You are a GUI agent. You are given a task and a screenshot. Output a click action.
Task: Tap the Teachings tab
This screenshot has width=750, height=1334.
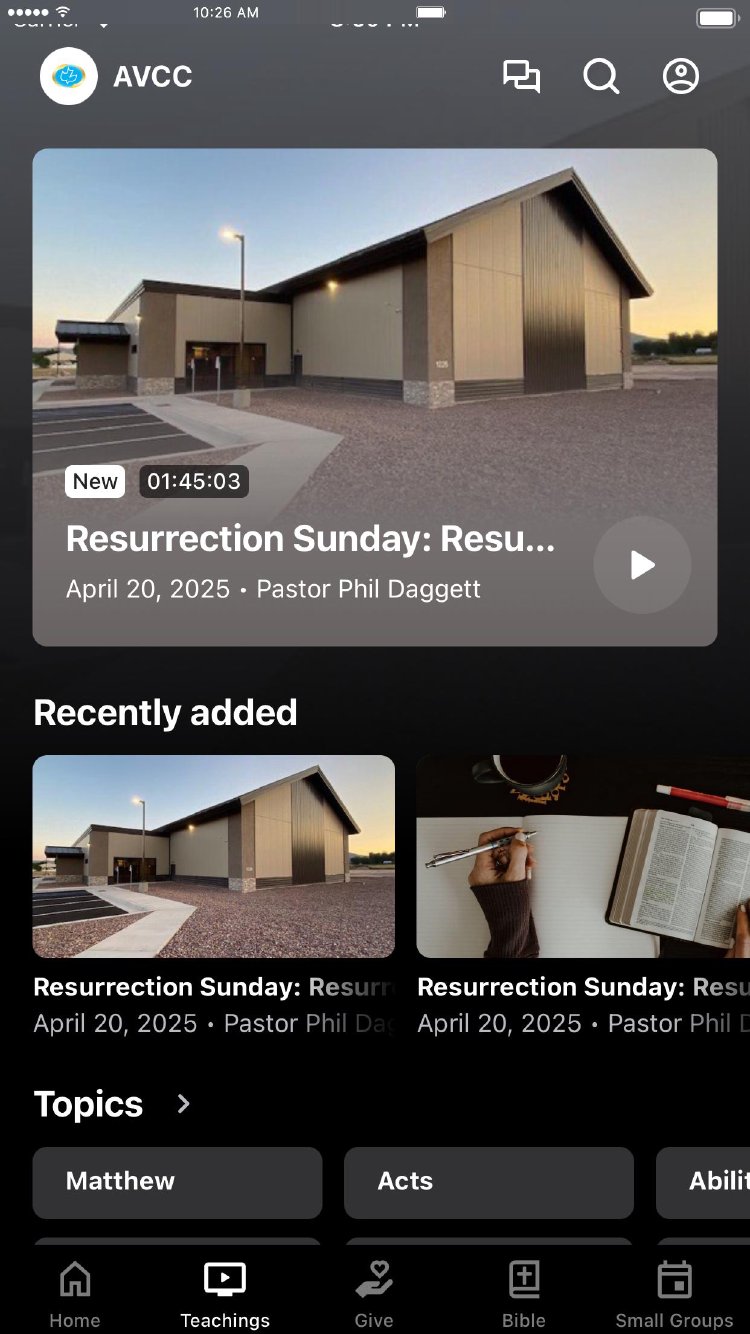click(225, 1294)
